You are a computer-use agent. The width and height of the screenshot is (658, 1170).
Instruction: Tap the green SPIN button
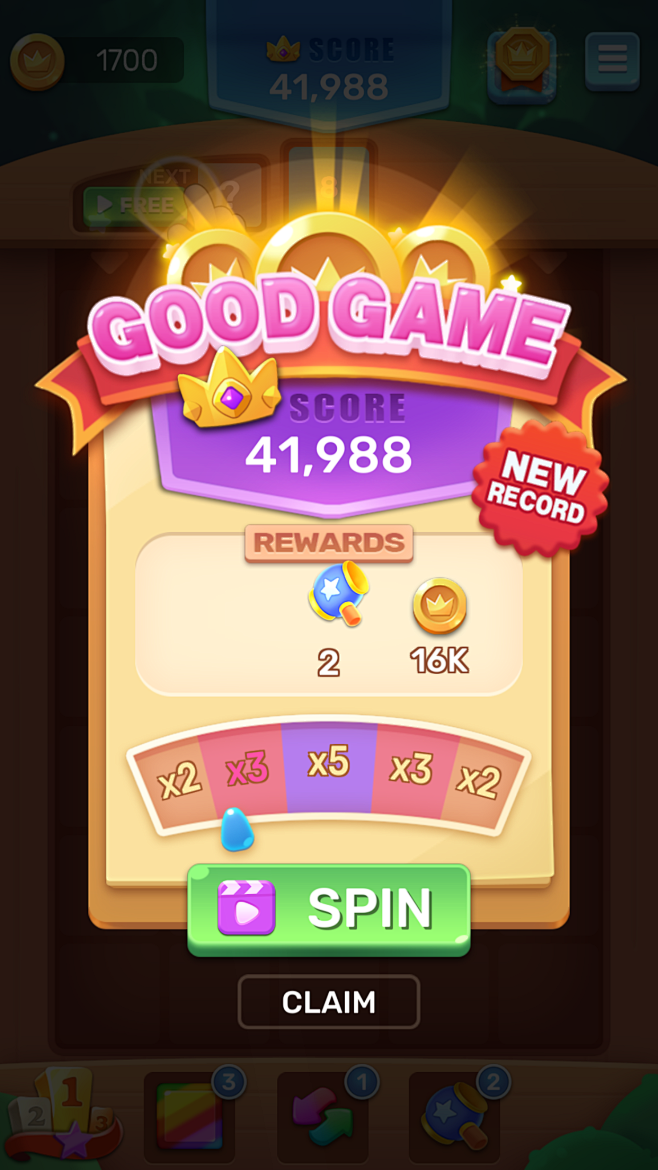coord(328,908)
